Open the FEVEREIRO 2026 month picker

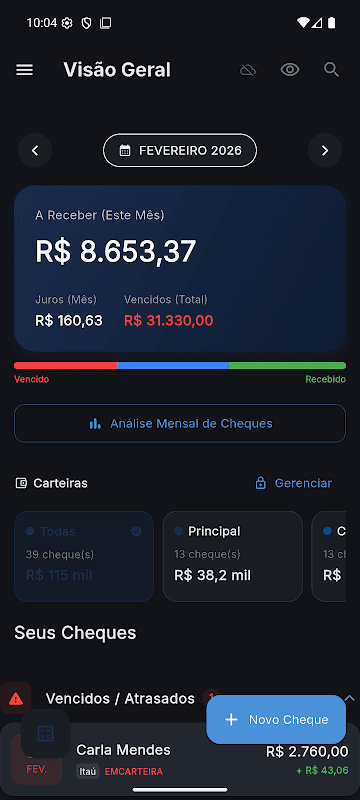[x=180, y=151]
